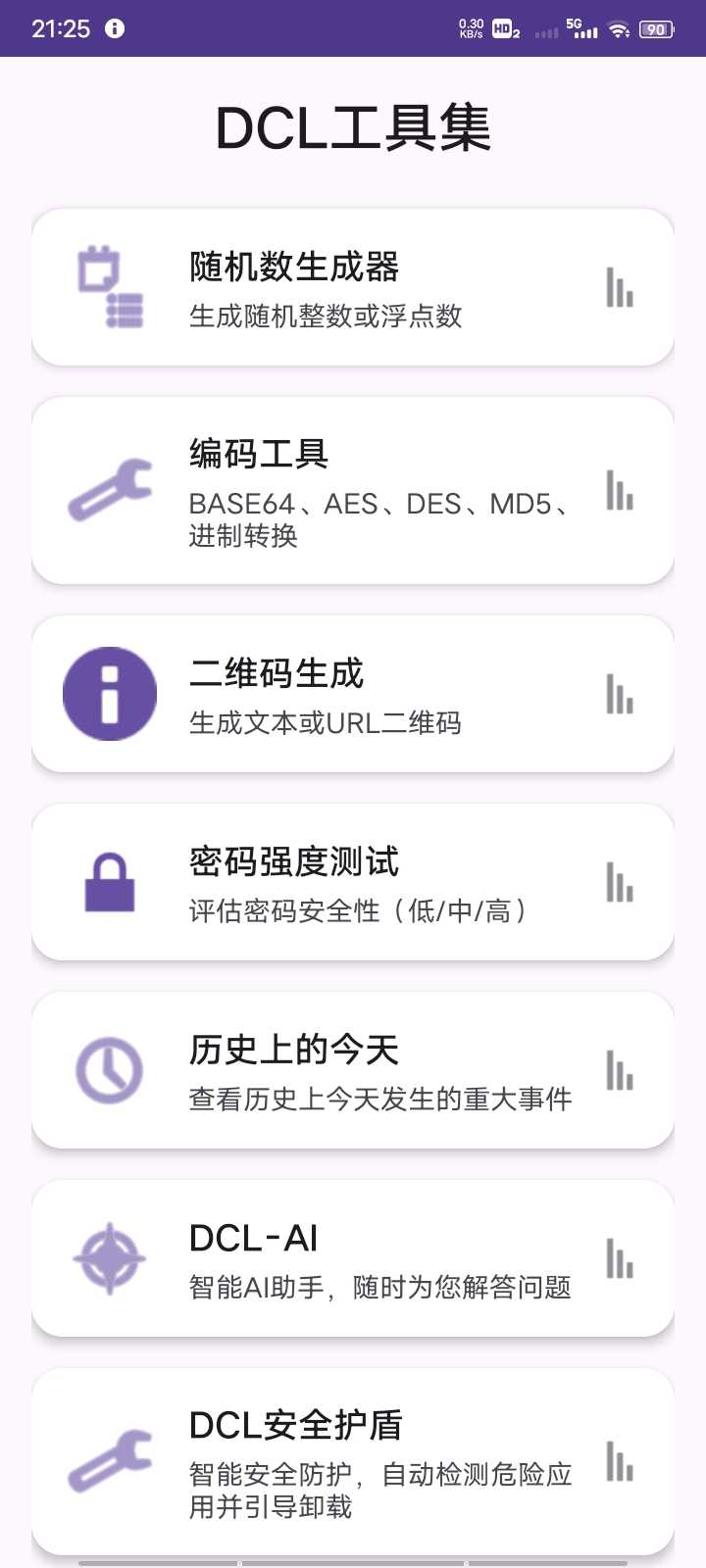Image resolution: width=706 pixels, height=1568 pixels.
Task: Launch 密码强度测试
Action: [353, 882]
